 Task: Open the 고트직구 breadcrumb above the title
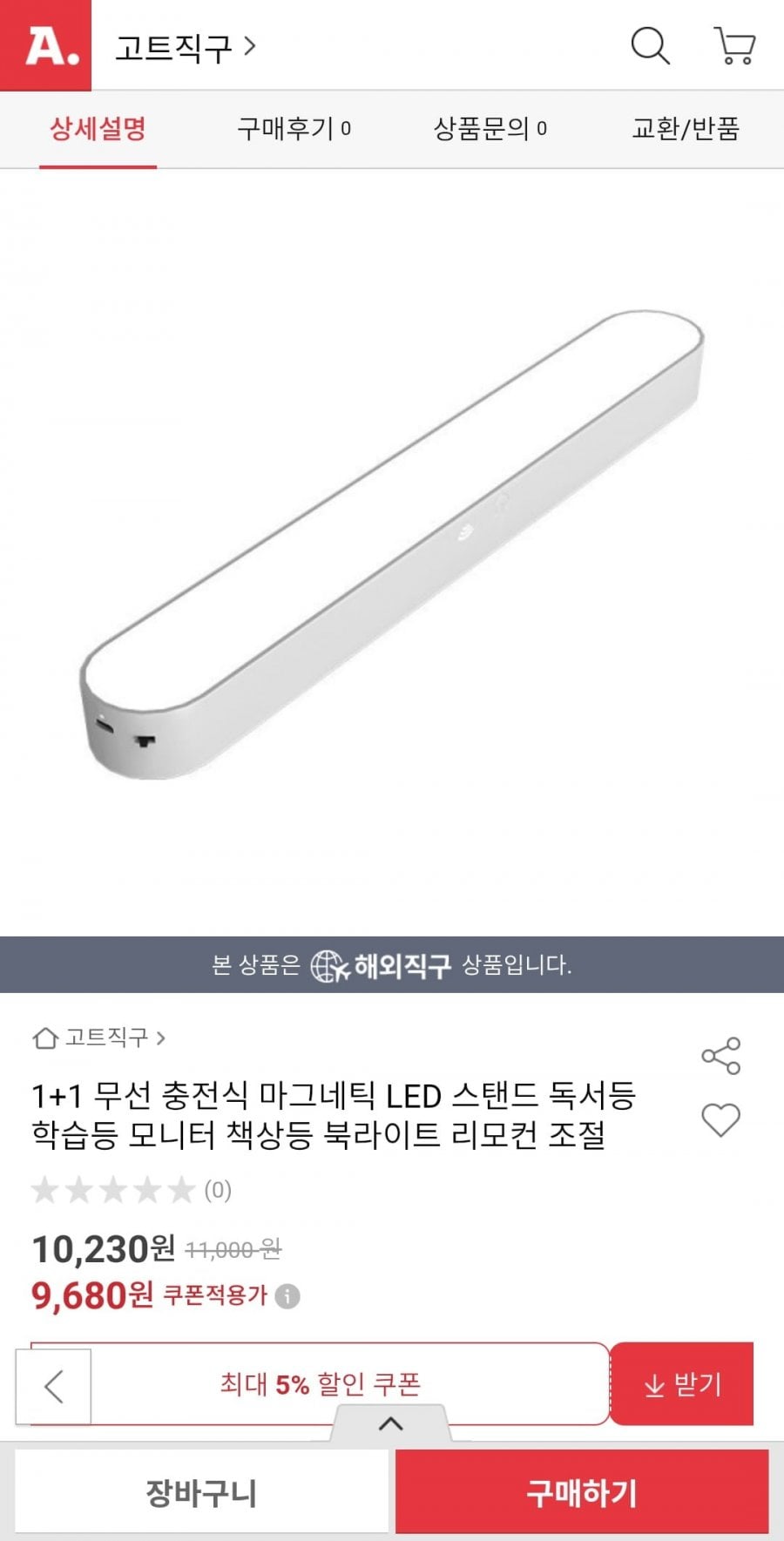(x=98, y=1037)
